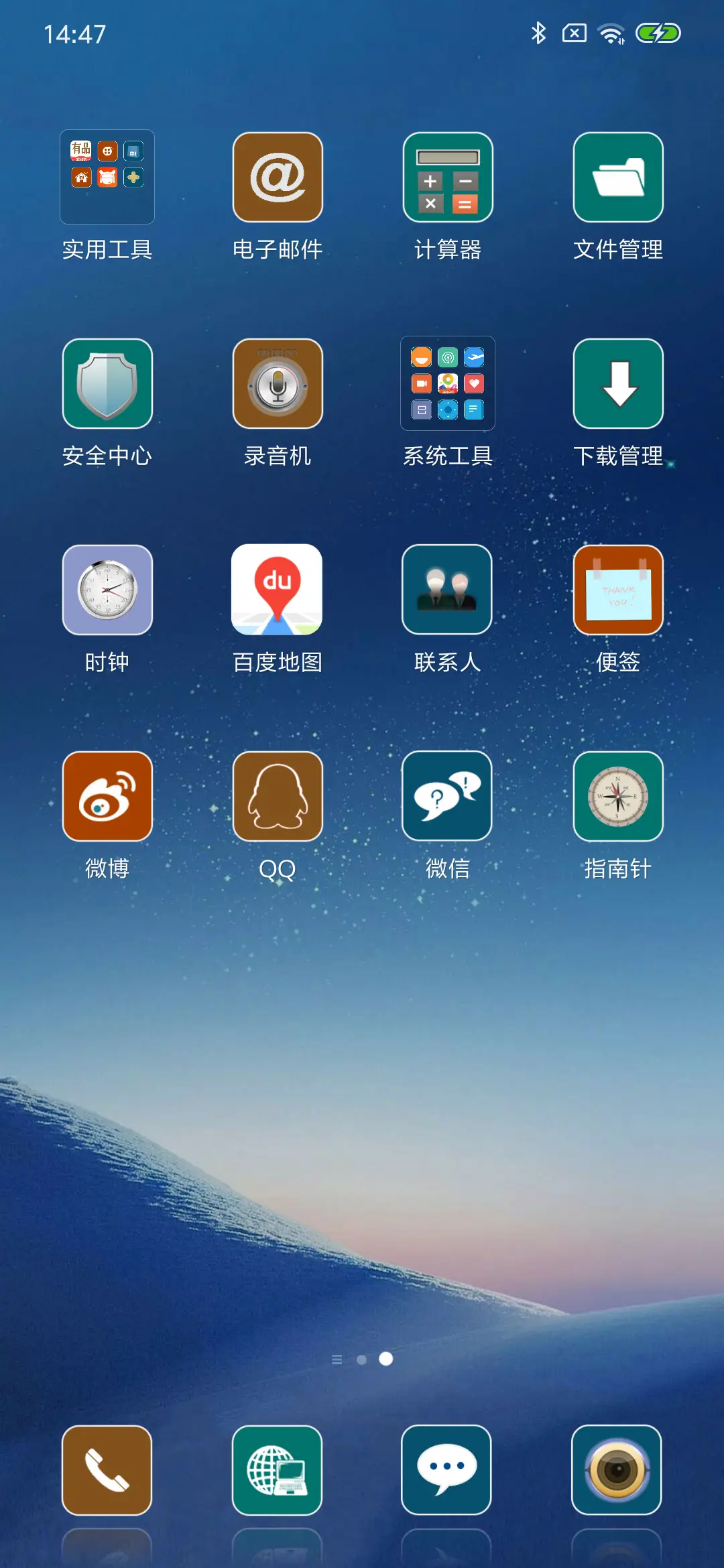This screenshot has width=724, height=1568.
Task: Open the 时钟 clock app
Action: tap(107, 590)
